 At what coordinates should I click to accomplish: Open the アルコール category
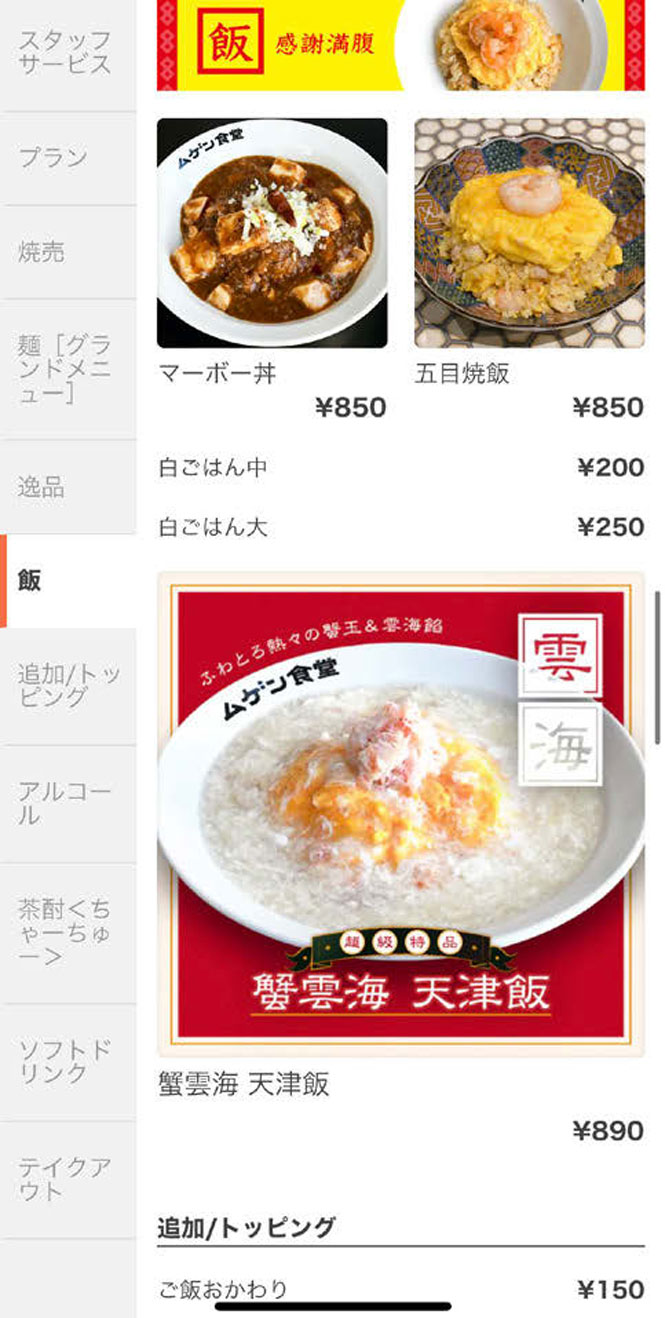coord(67,804)
